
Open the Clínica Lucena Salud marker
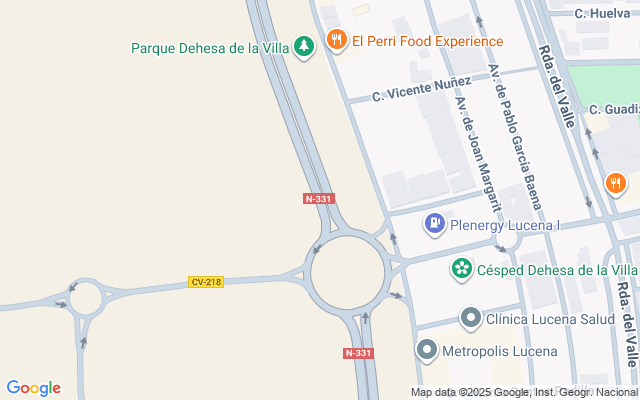471,319
